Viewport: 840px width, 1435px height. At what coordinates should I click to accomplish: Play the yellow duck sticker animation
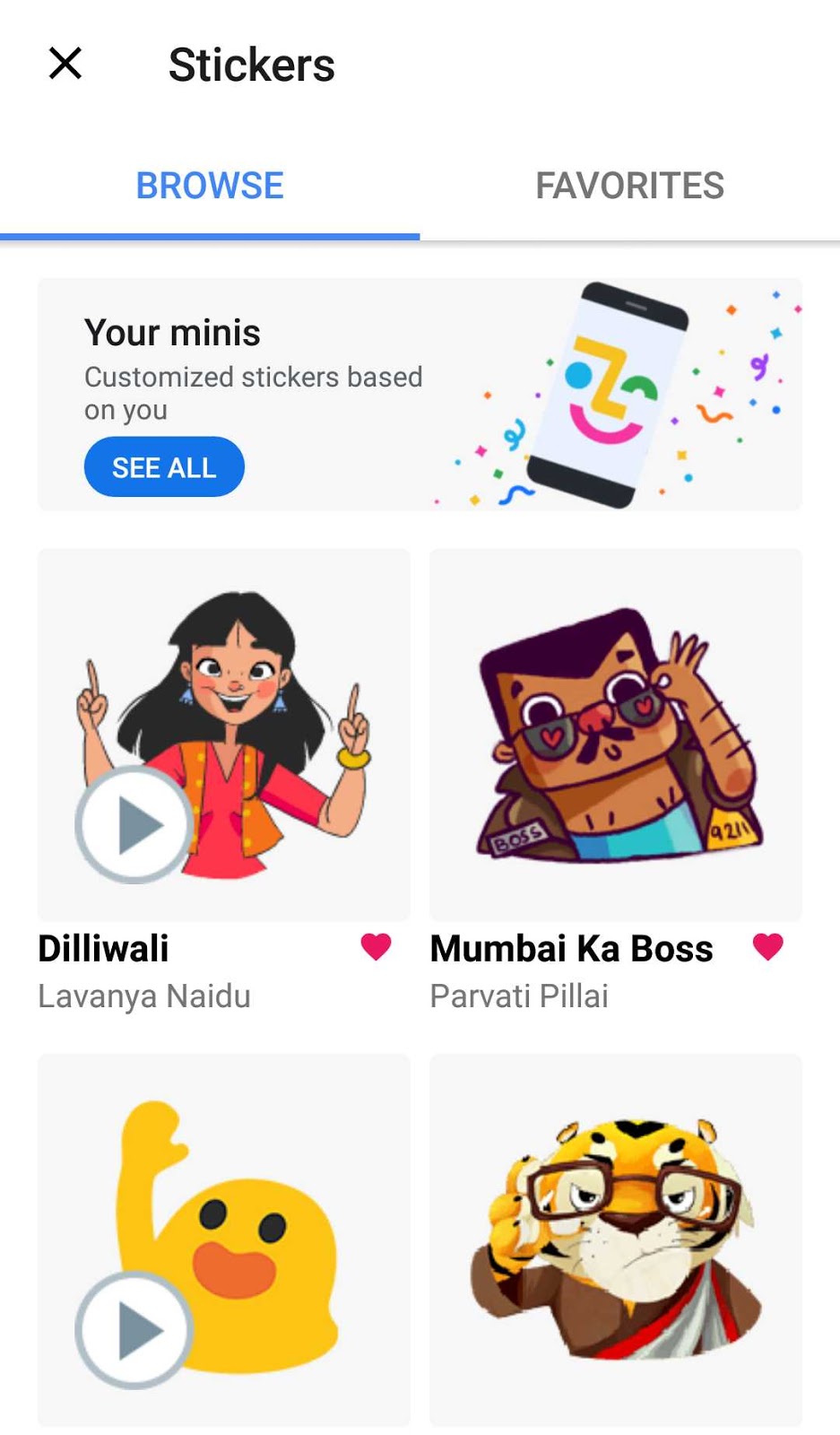[x=133, y=1332]
